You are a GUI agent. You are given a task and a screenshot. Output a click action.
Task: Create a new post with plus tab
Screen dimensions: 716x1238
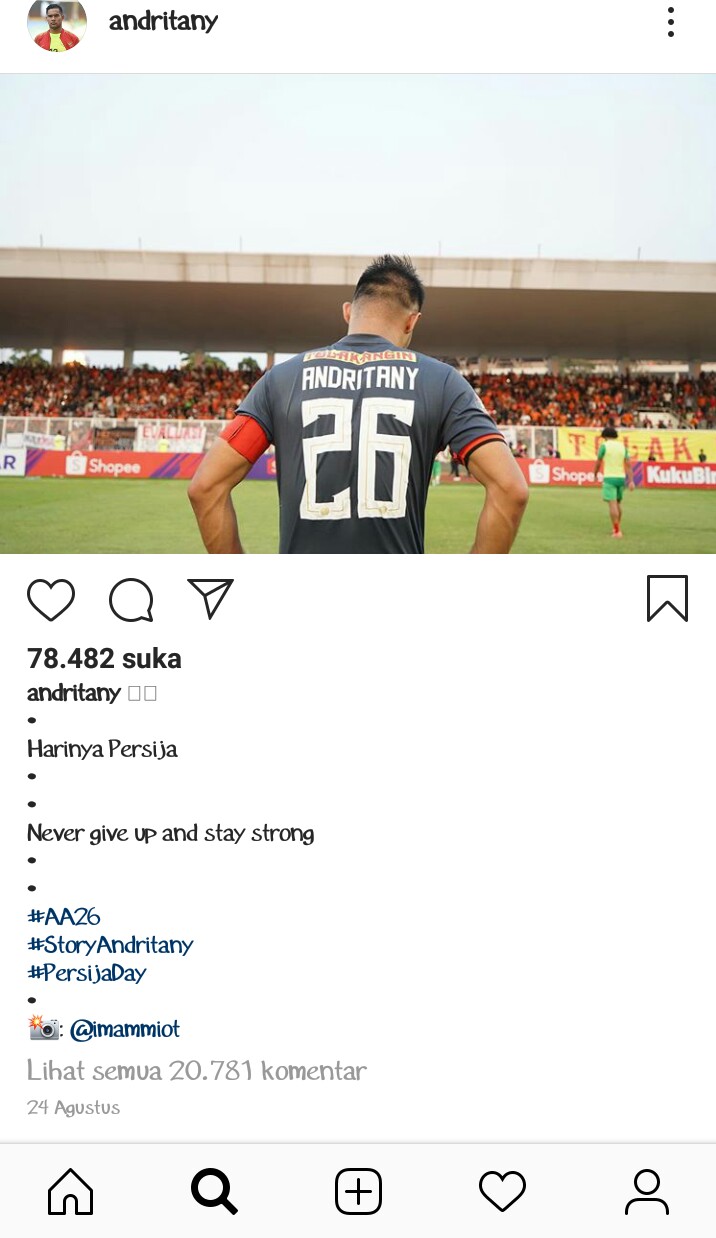[358, 1192]
